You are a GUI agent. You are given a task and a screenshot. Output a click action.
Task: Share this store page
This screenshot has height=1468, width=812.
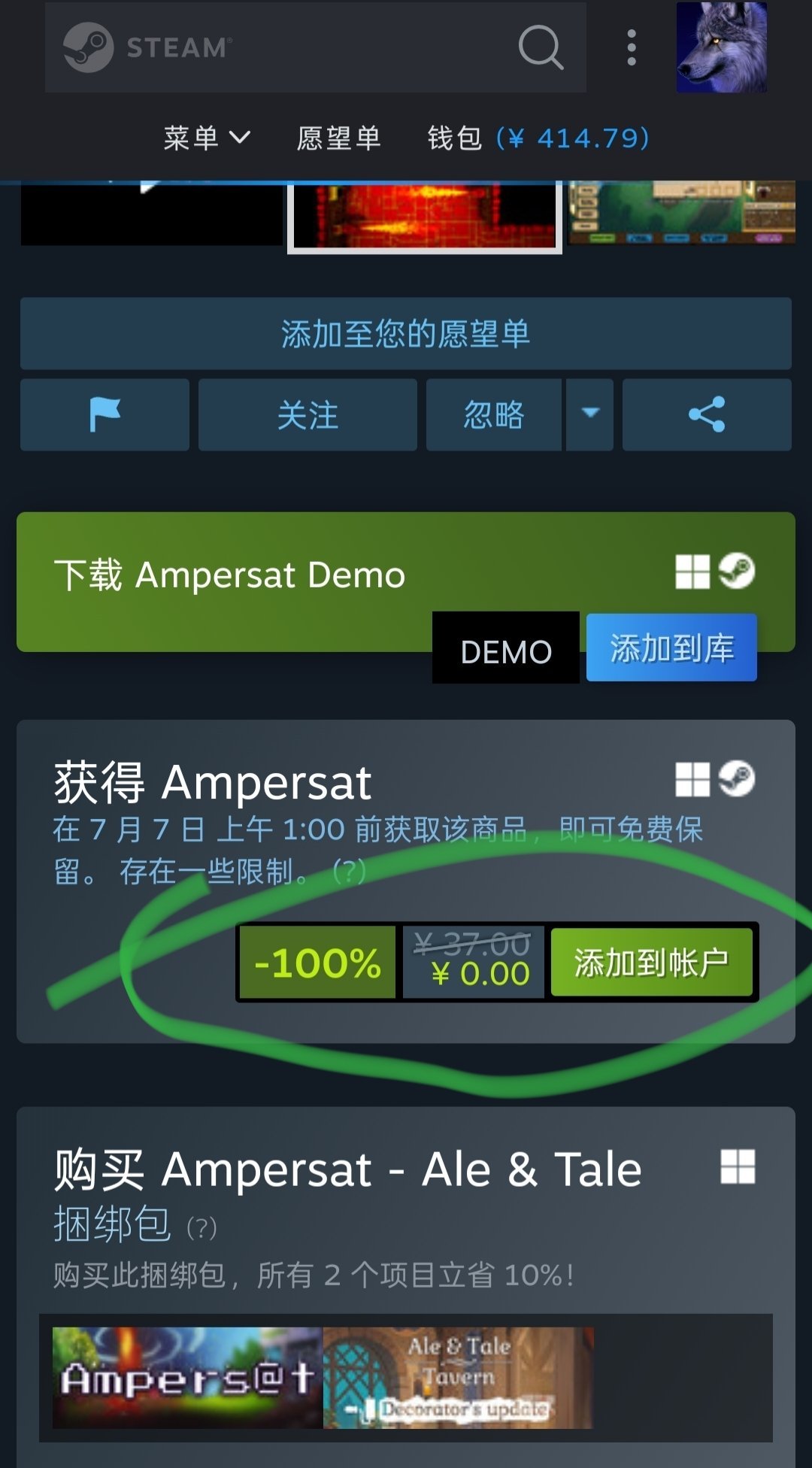click(x=707, y=415)
